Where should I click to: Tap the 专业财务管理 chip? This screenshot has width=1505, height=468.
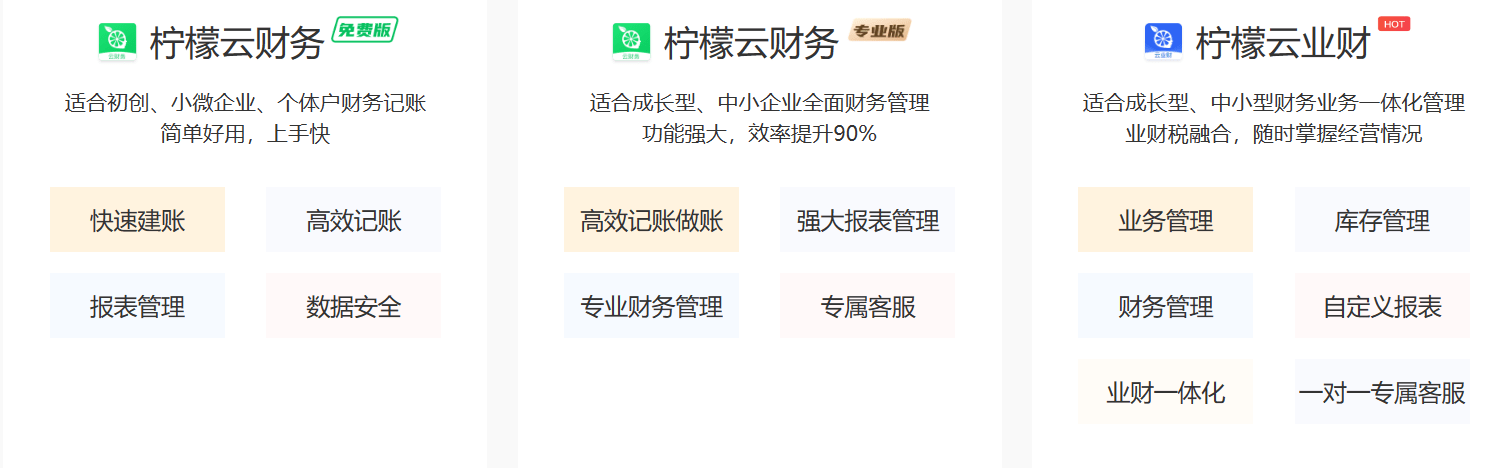click(651, 306)
